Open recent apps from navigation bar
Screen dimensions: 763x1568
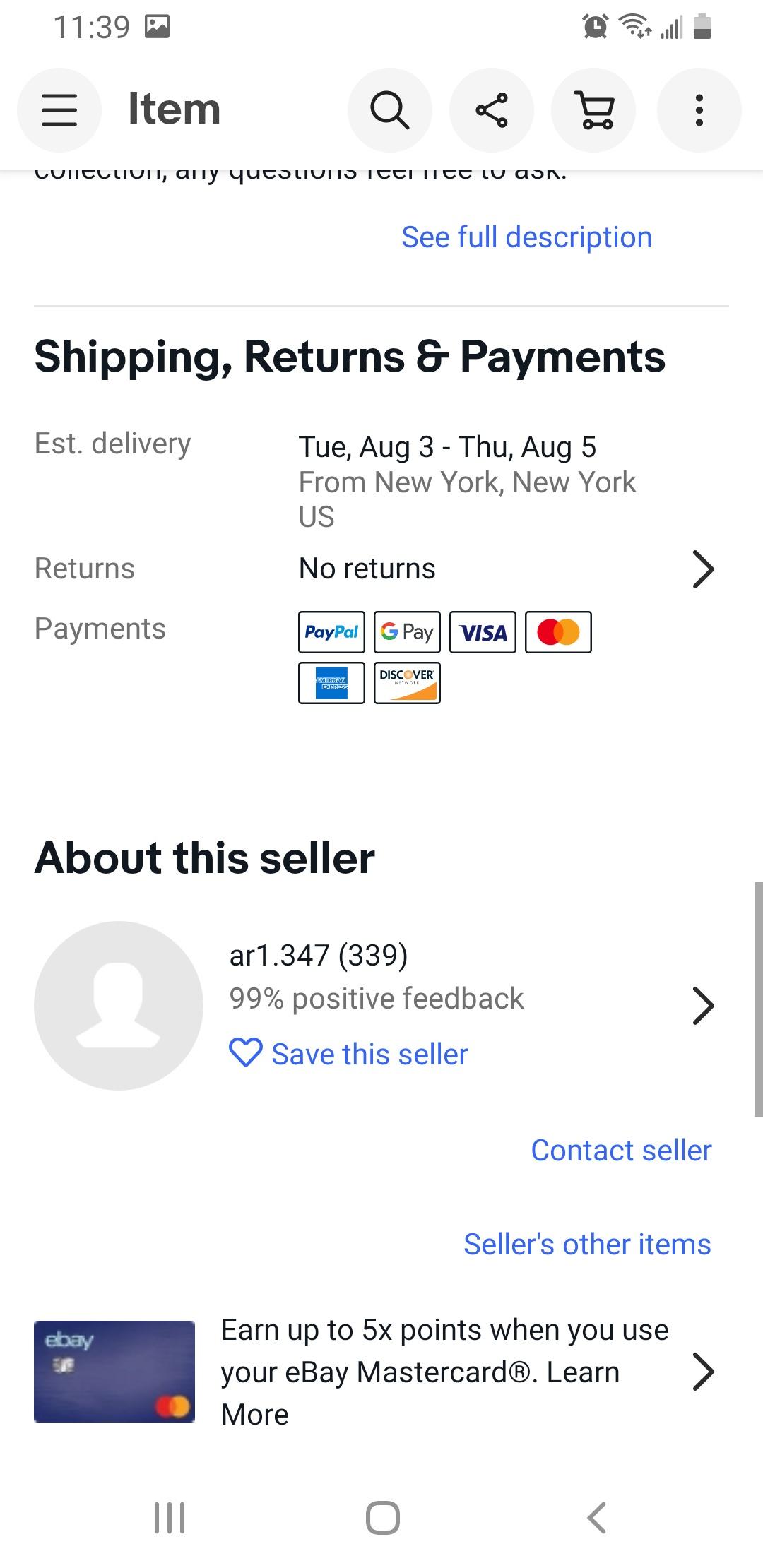[170, 1517]
